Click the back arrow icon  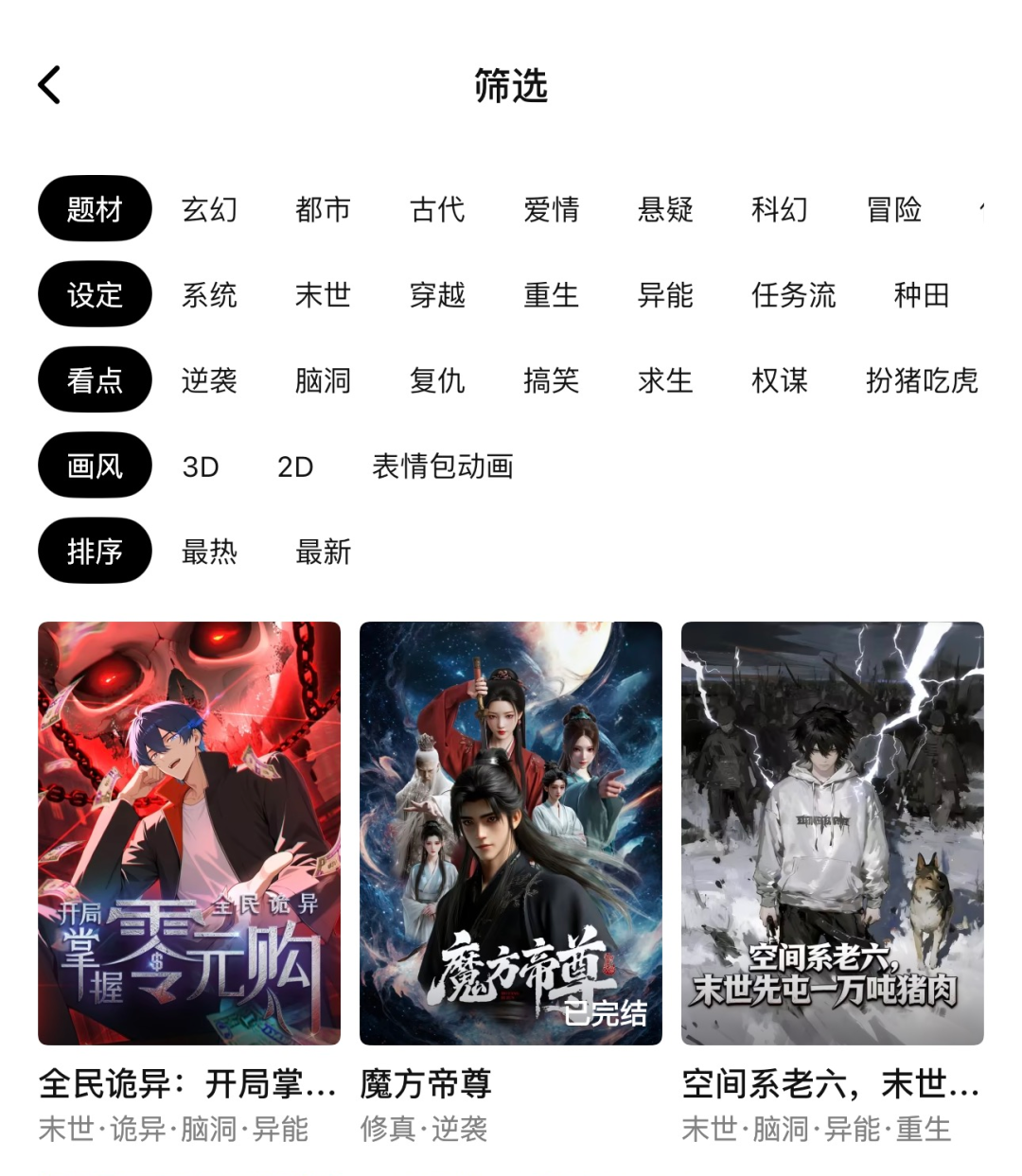click(49, 84)
